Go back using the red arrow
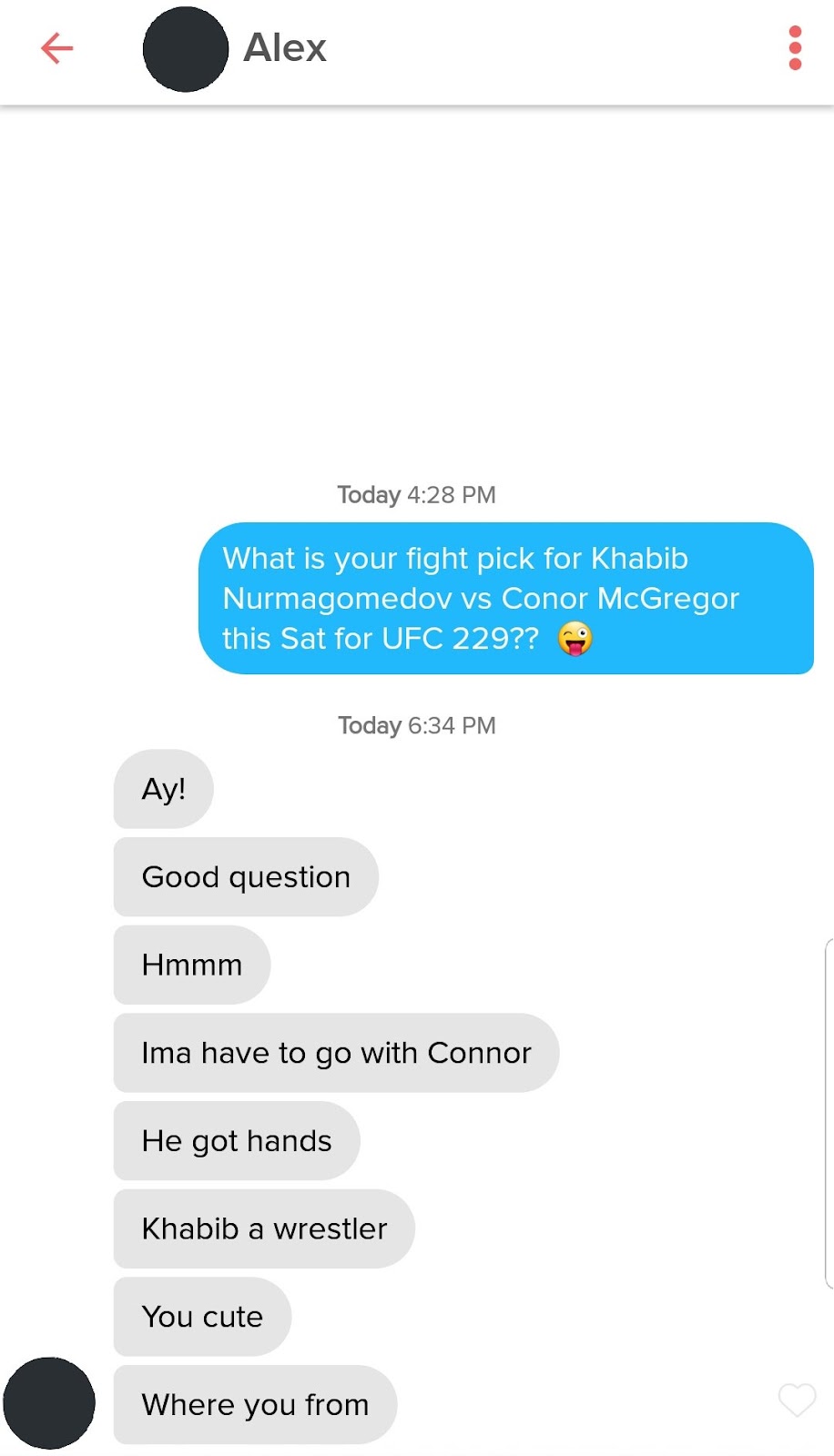This screenshot has width=834, height=1456. click(56, 48)
